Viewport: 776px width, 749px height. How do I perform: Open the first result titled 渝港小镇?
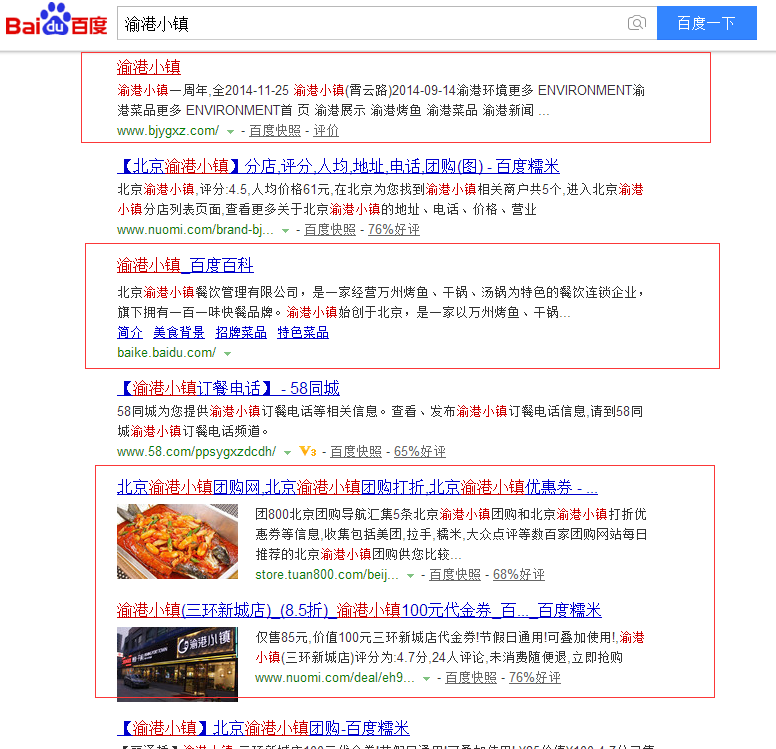[148, 67]
